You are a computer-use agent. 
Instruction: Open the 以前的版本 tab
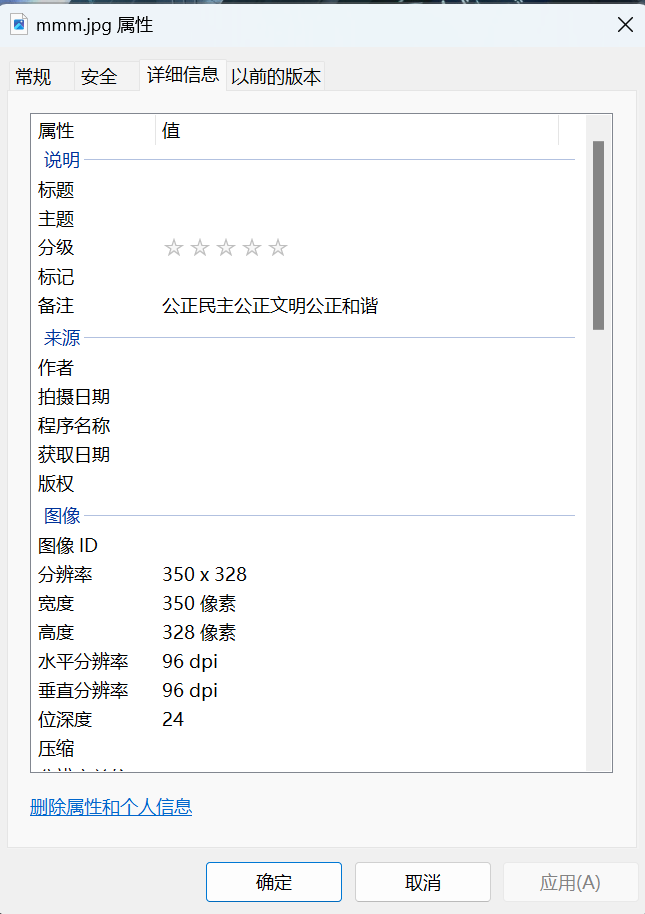pyautogui.click(x=276, y=77)
